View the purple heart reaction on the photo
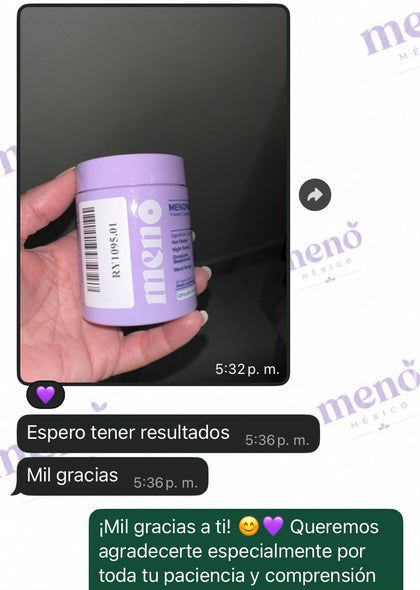The image size is (420, 590). tap(46, 395)
